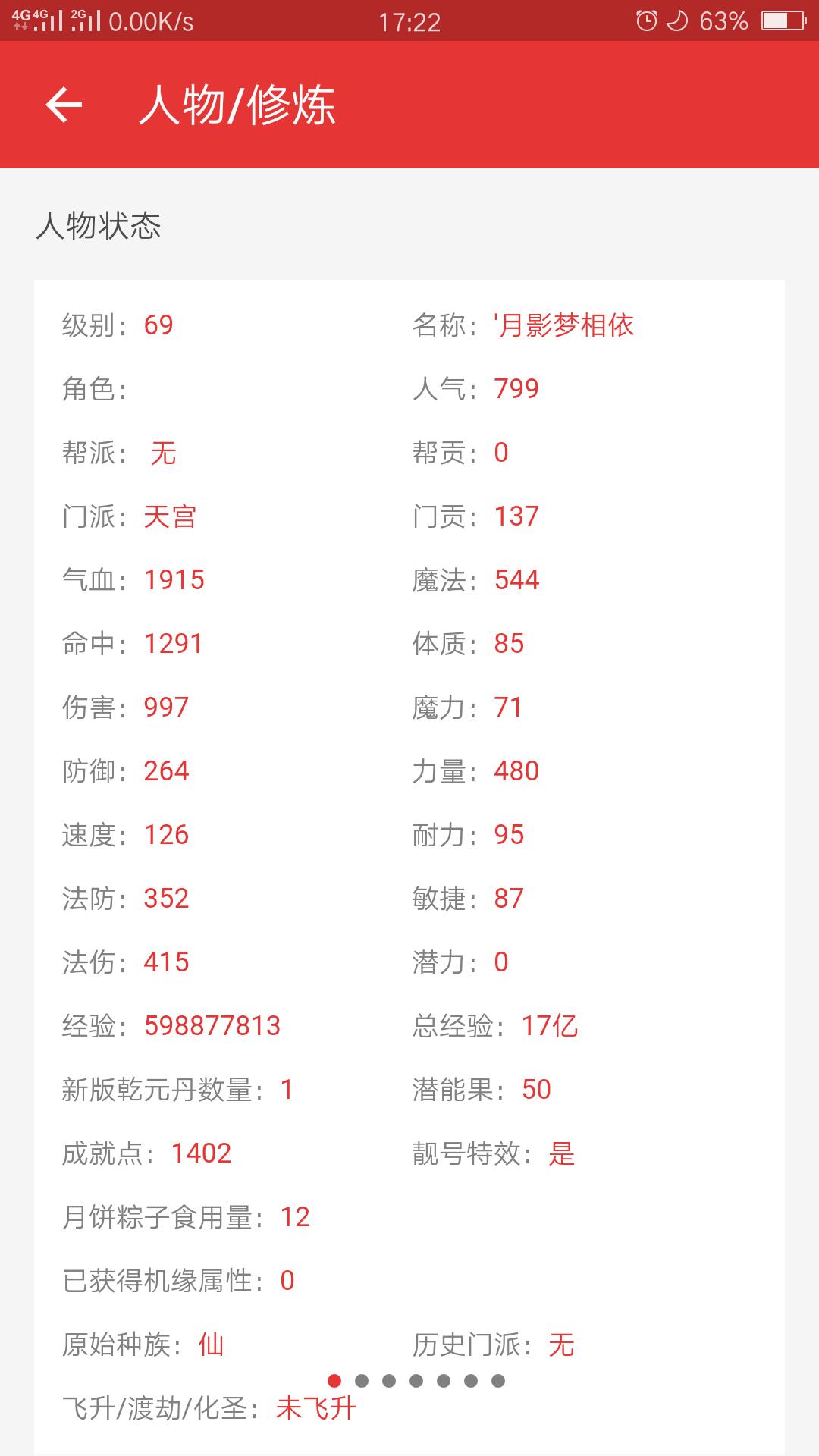819x1456 pixels.
Task: Tap the highlighted first page indicator dot
Action: pyautogui.click(x=334, y=1381)
